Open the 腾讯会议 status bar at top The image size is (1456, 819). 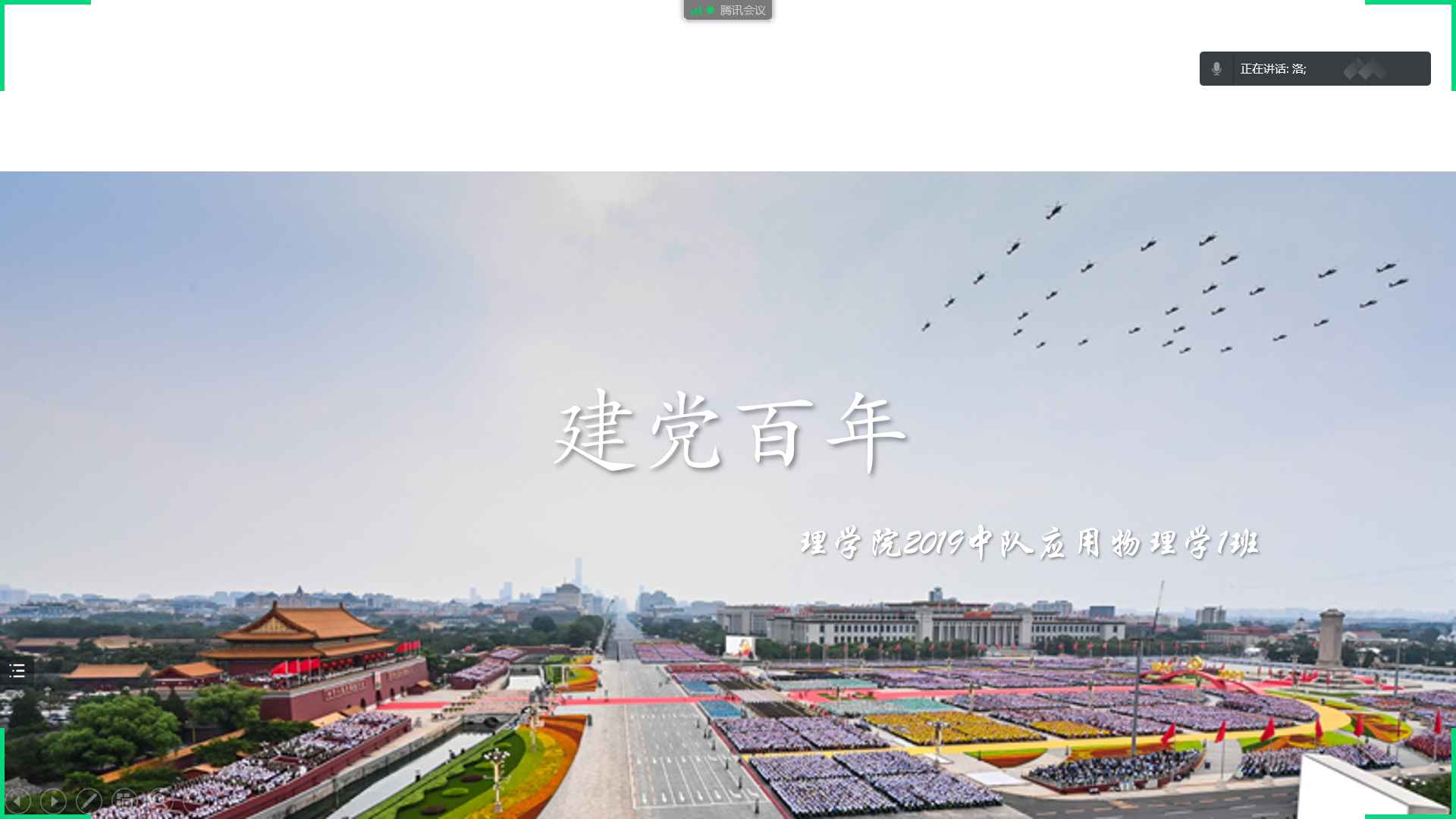pos(728,10)
